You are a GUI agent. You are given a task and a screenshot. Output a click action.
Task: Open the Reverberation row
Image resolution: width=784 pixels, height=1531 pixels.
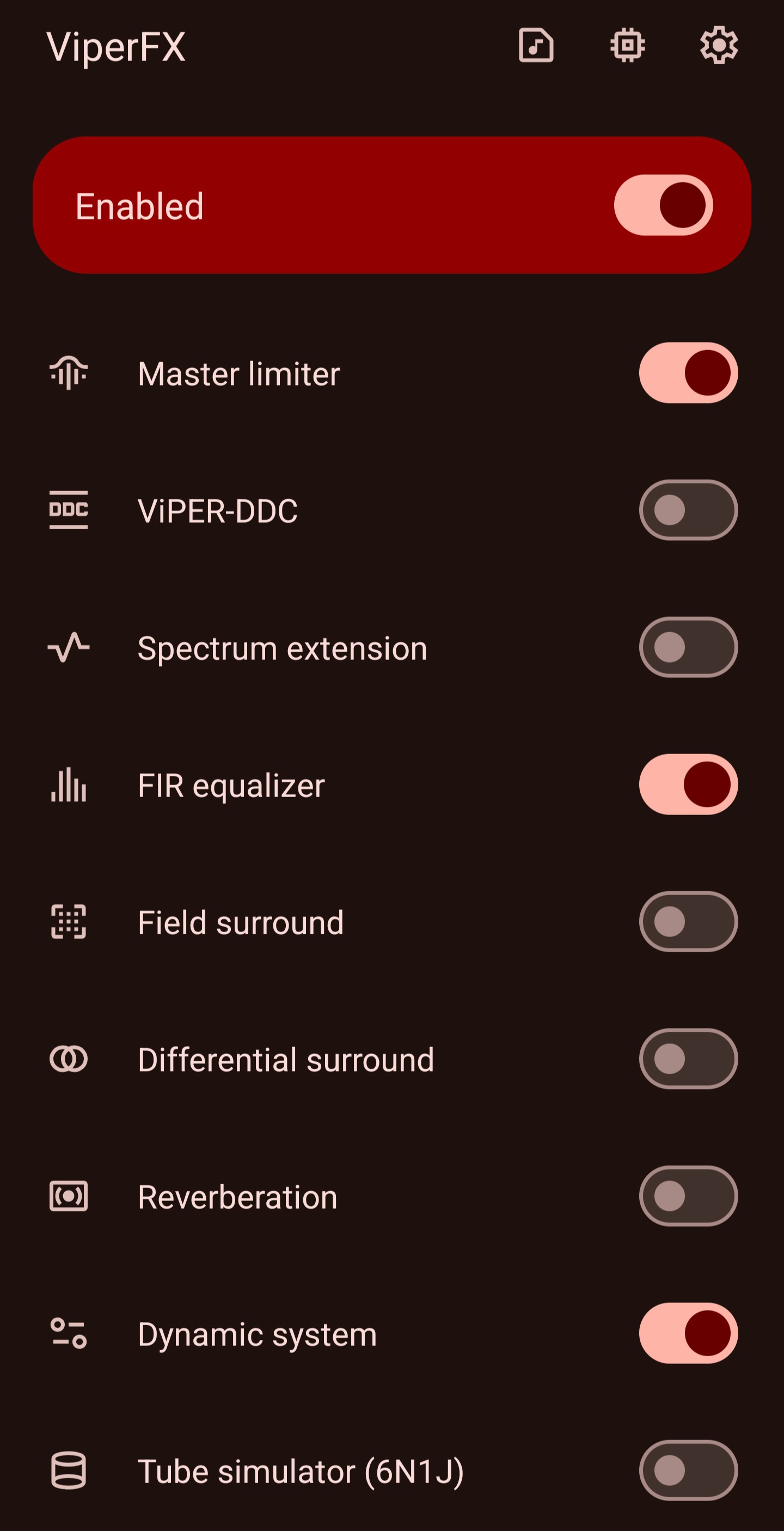click(391, 1196)
